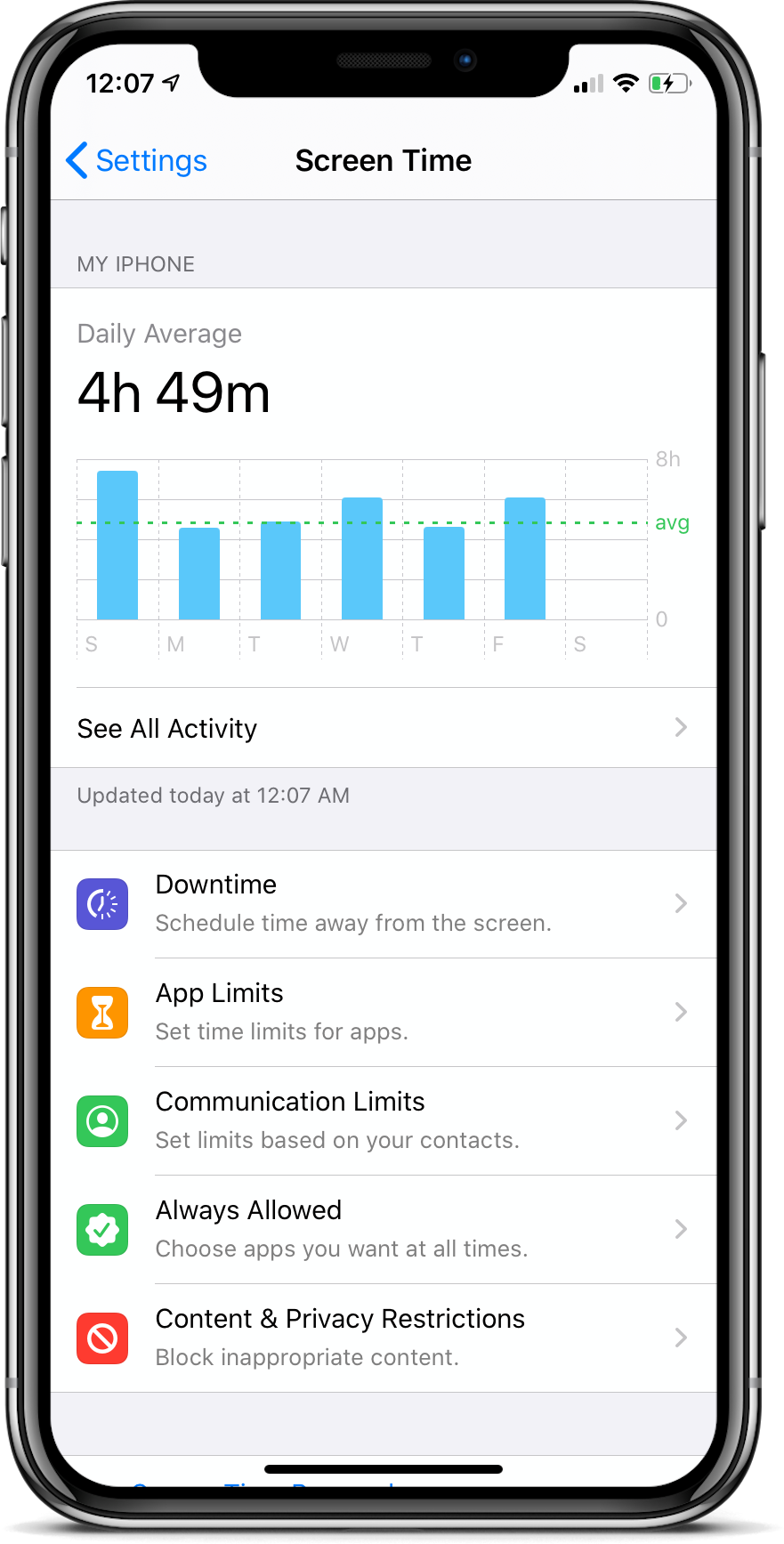Open Content & Privacy Restrictions
The height and width of the screenshot is (1544, 784).
[384, 1338]
